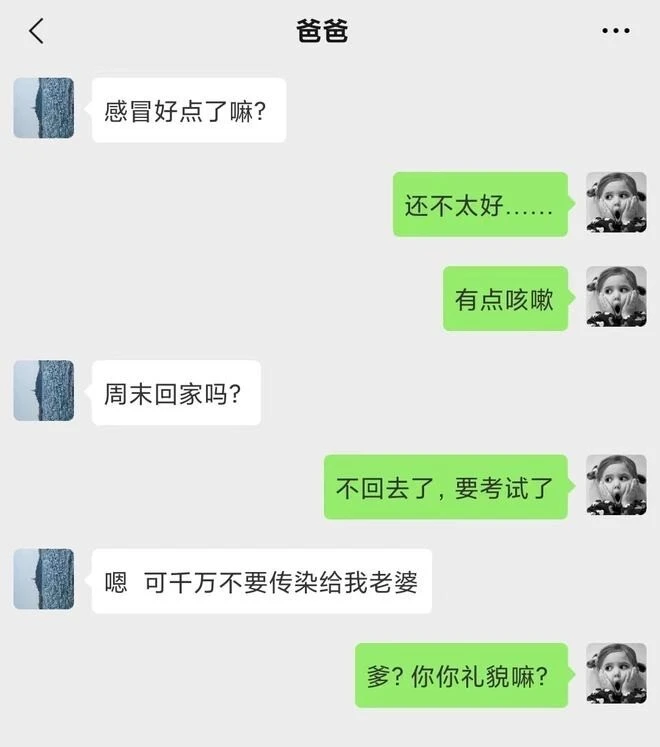Screen dimensions: 660x747
Task: Open dad's avatar next to 感冒好点了嘛?
Action: pos(44,108)
